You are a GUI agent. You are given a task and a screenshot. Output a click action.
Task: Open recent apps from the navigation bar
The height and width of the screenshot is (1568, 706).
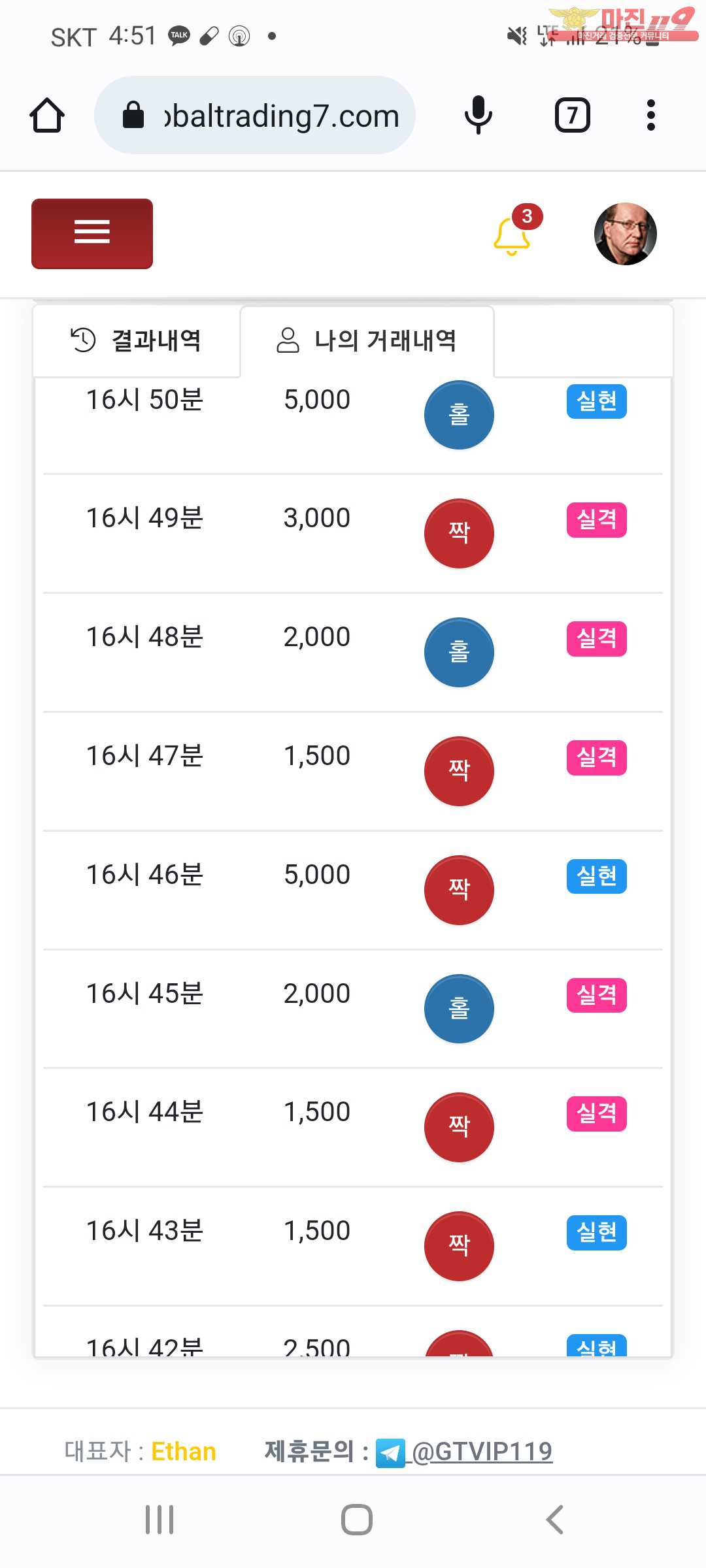click(160, 1519)
